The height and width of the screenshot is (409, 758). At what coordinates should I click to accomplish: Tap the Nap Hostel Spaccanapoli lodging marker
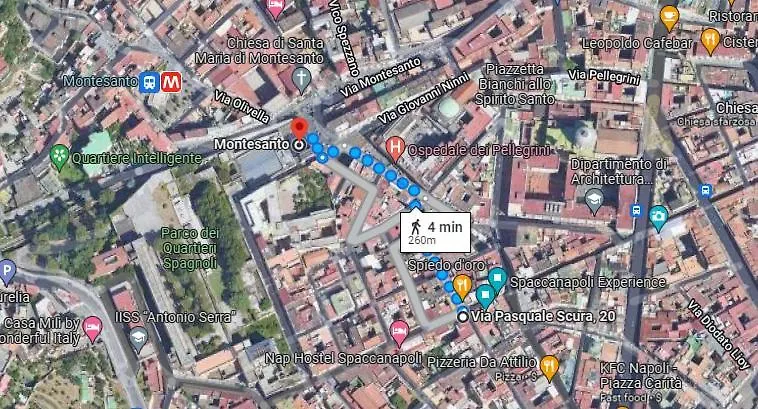(398, 328)
